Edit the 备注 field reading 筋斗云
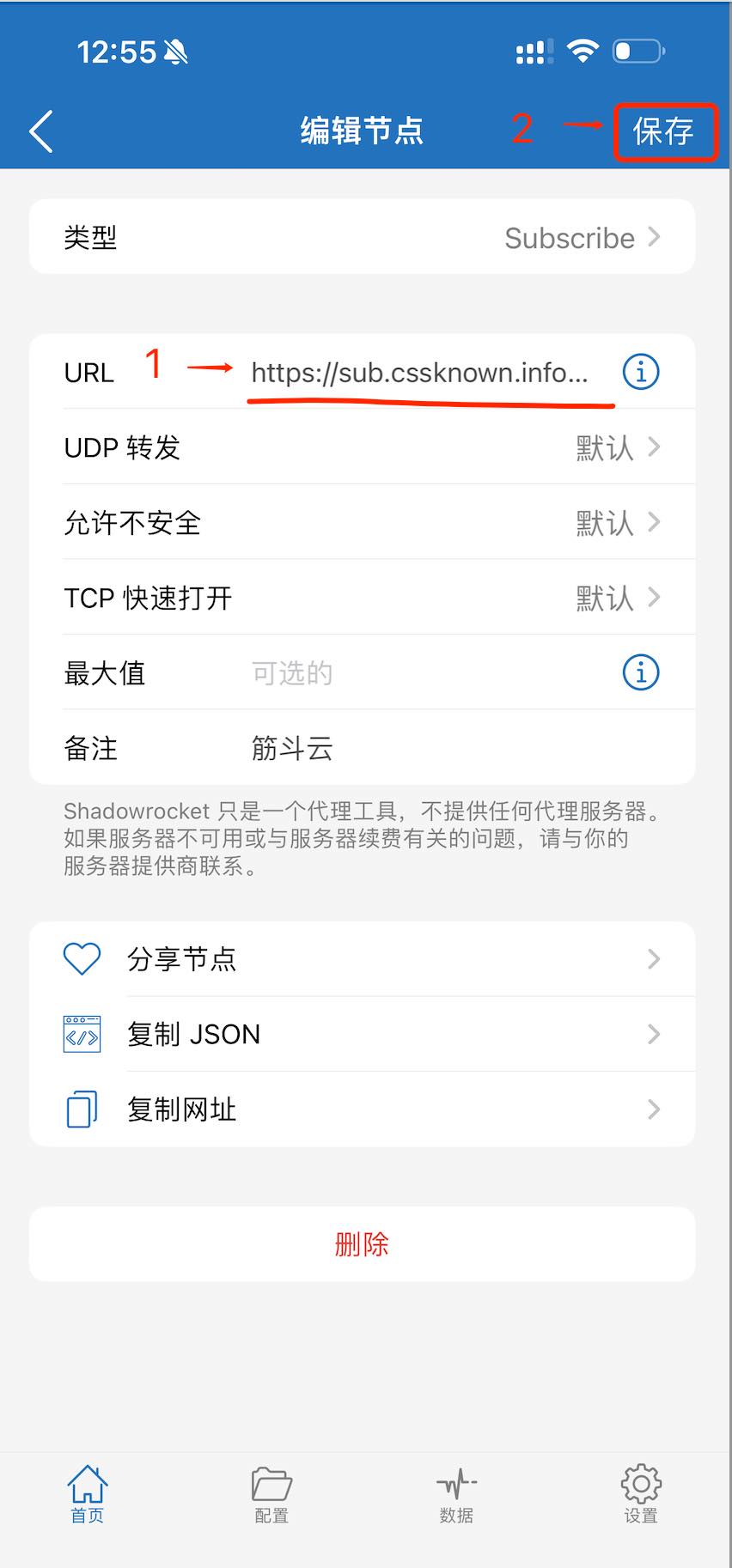Screen dimensions: 732x1568 (447, 748)
